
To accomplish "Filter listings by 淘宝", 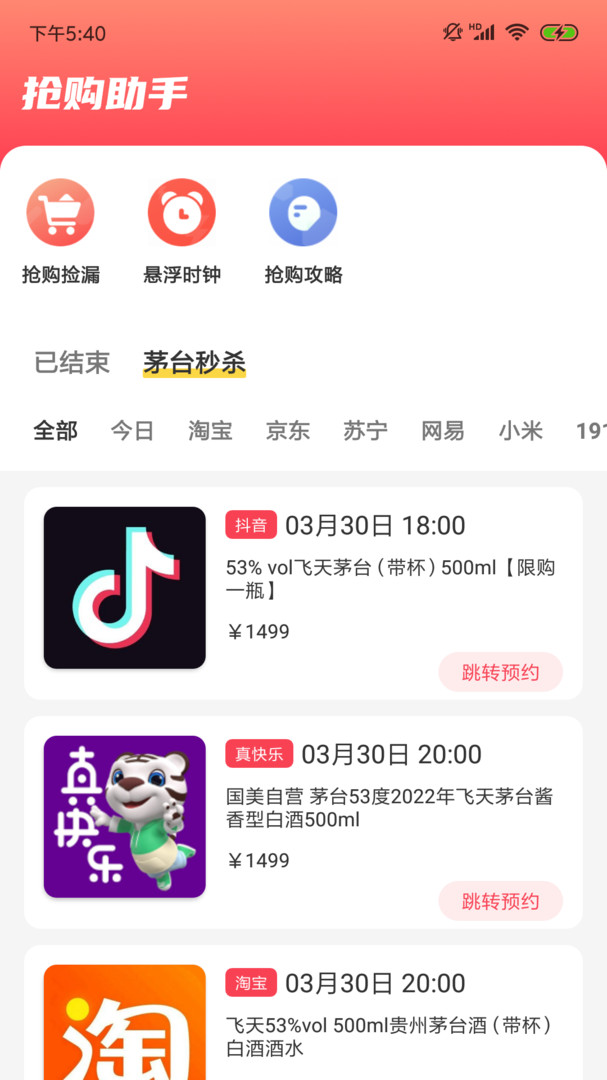I will [210, 431].
